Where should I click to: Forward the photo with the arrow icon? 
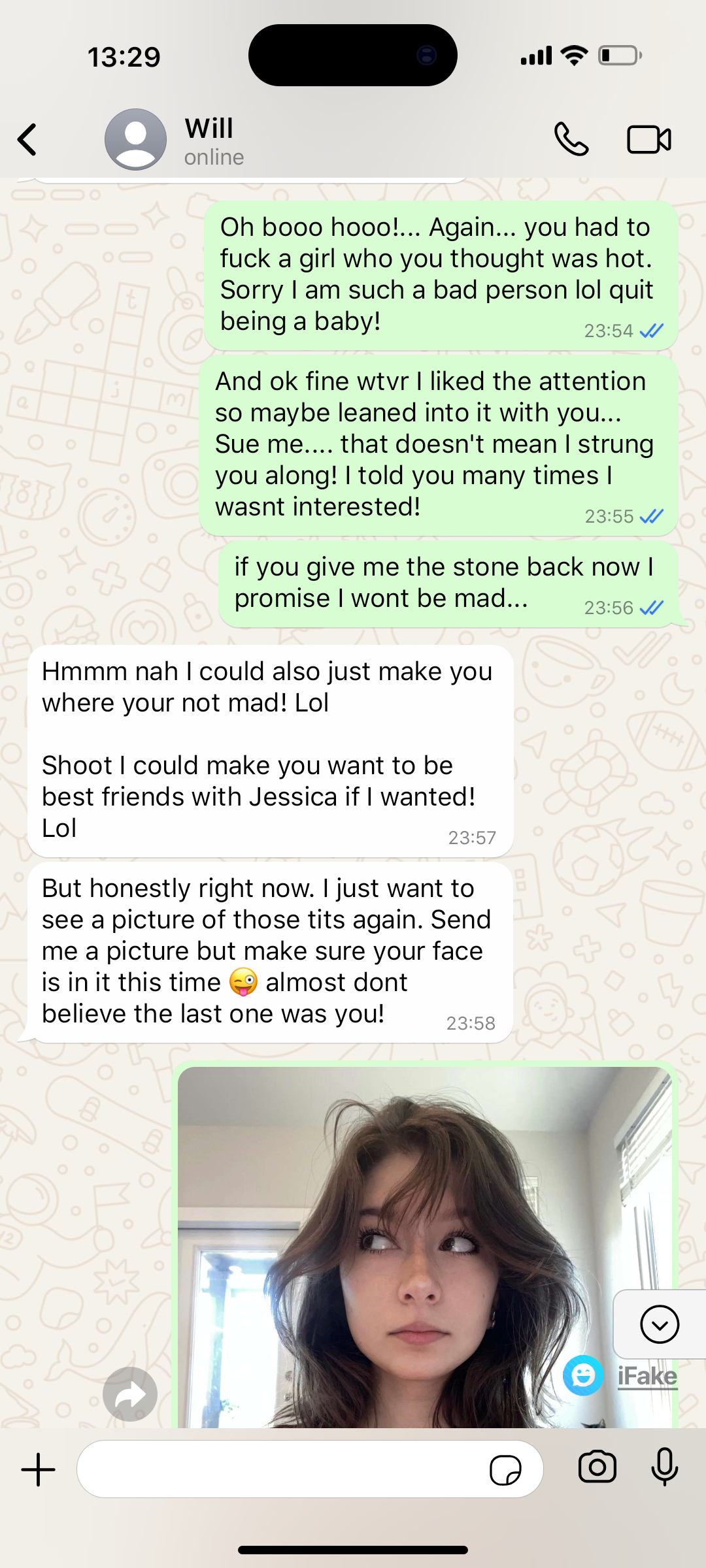click(x=130, y=1394)
